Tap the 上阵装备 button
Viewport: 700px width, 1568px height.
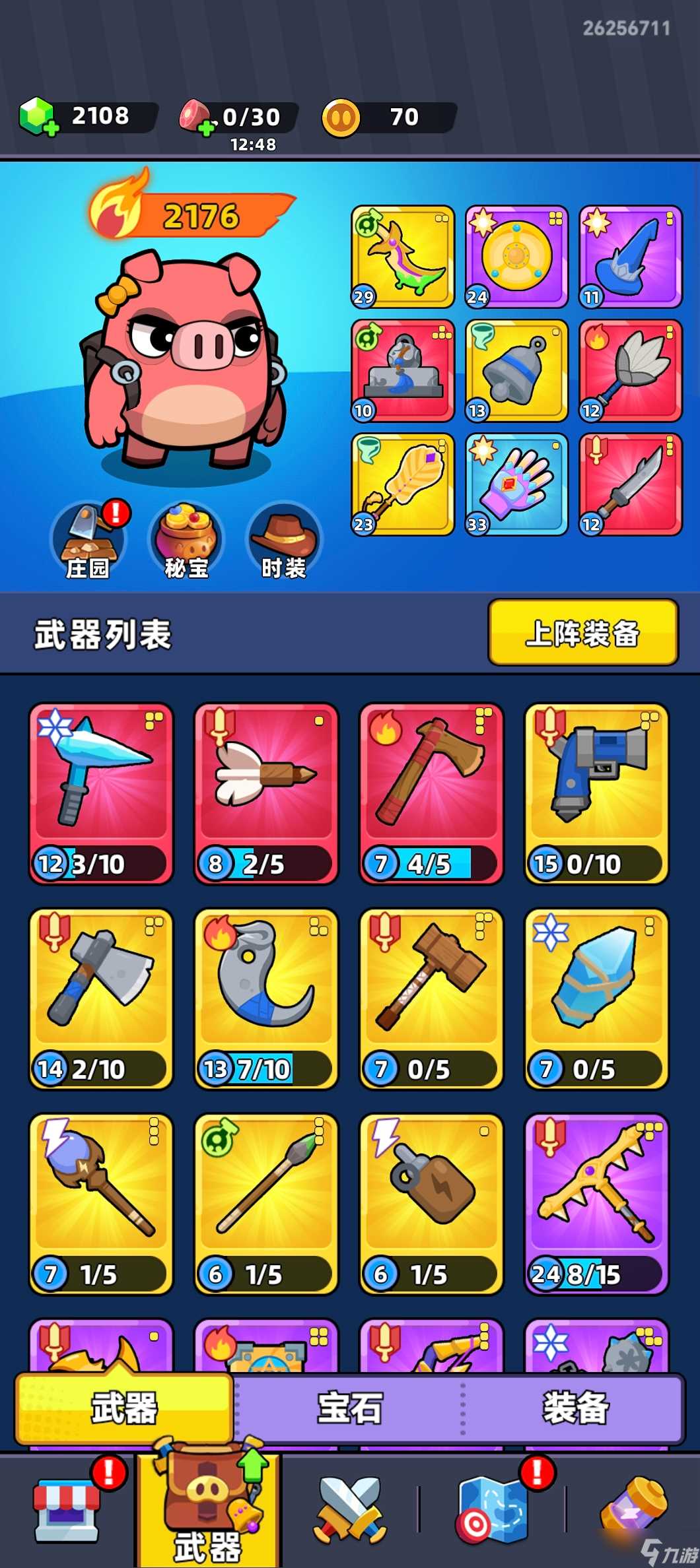pos(583,633)
